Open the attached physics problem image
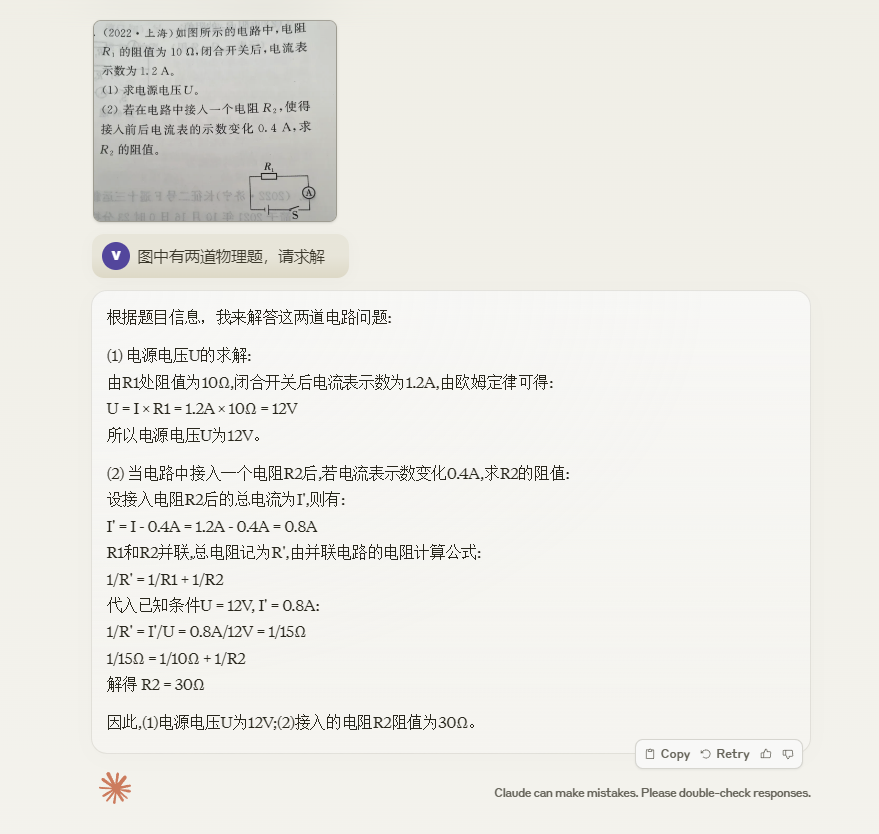 pos(214,120)
